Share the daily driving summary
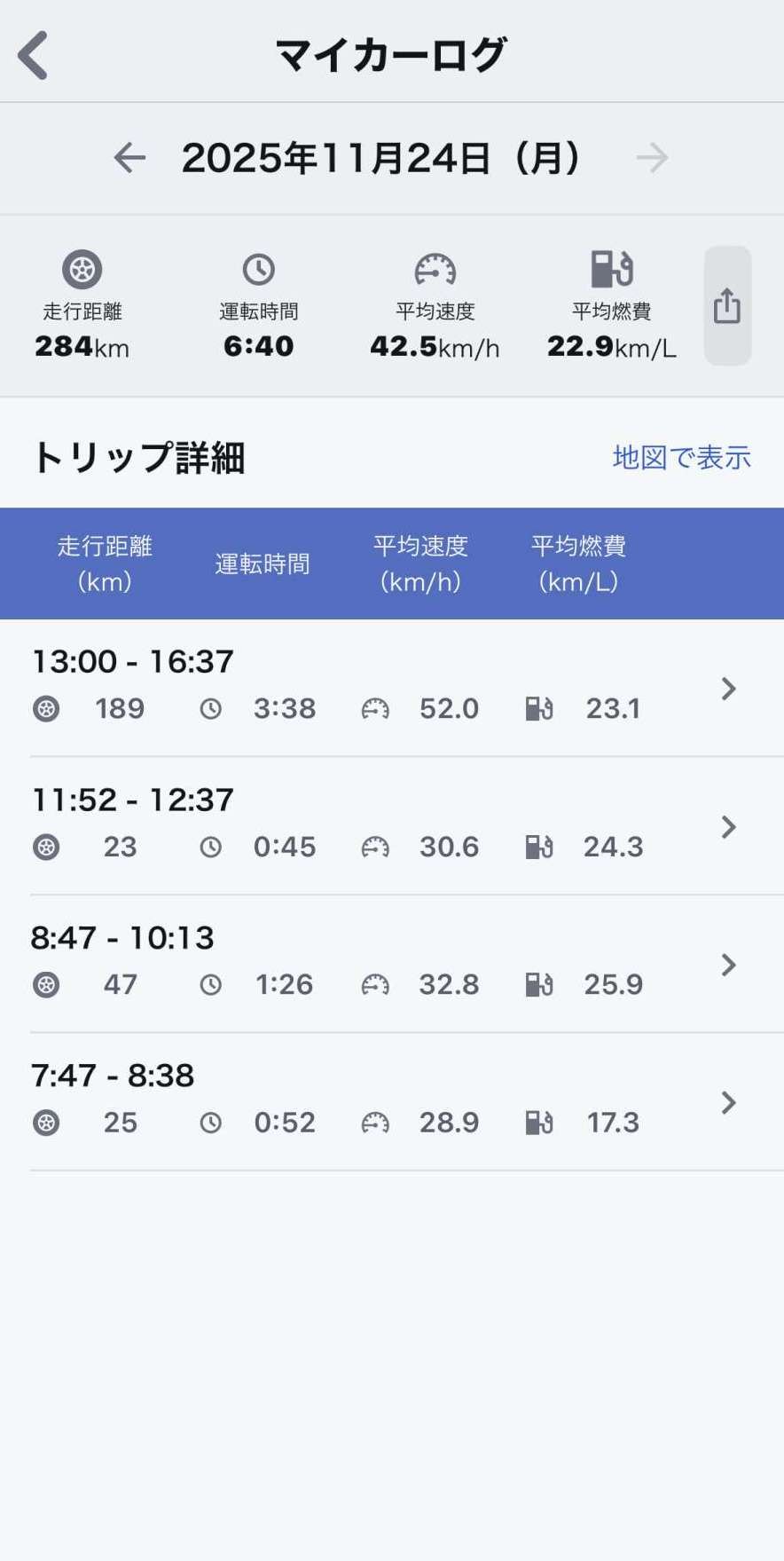 click(x=727, y=306)
